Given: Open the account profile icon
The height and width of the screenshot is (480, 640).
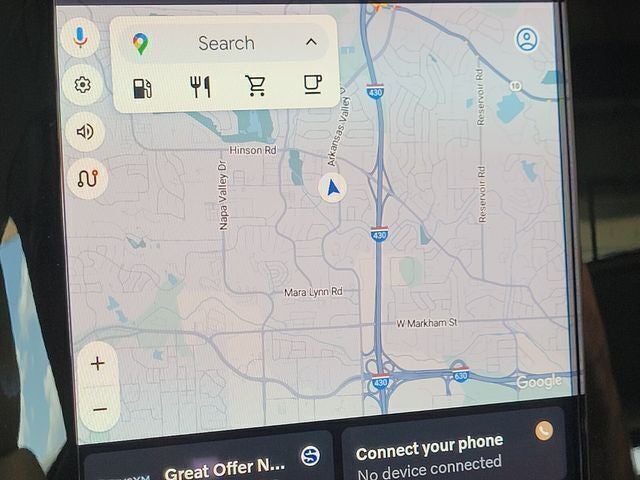Looking at the screenshot, I should (526, 40).
